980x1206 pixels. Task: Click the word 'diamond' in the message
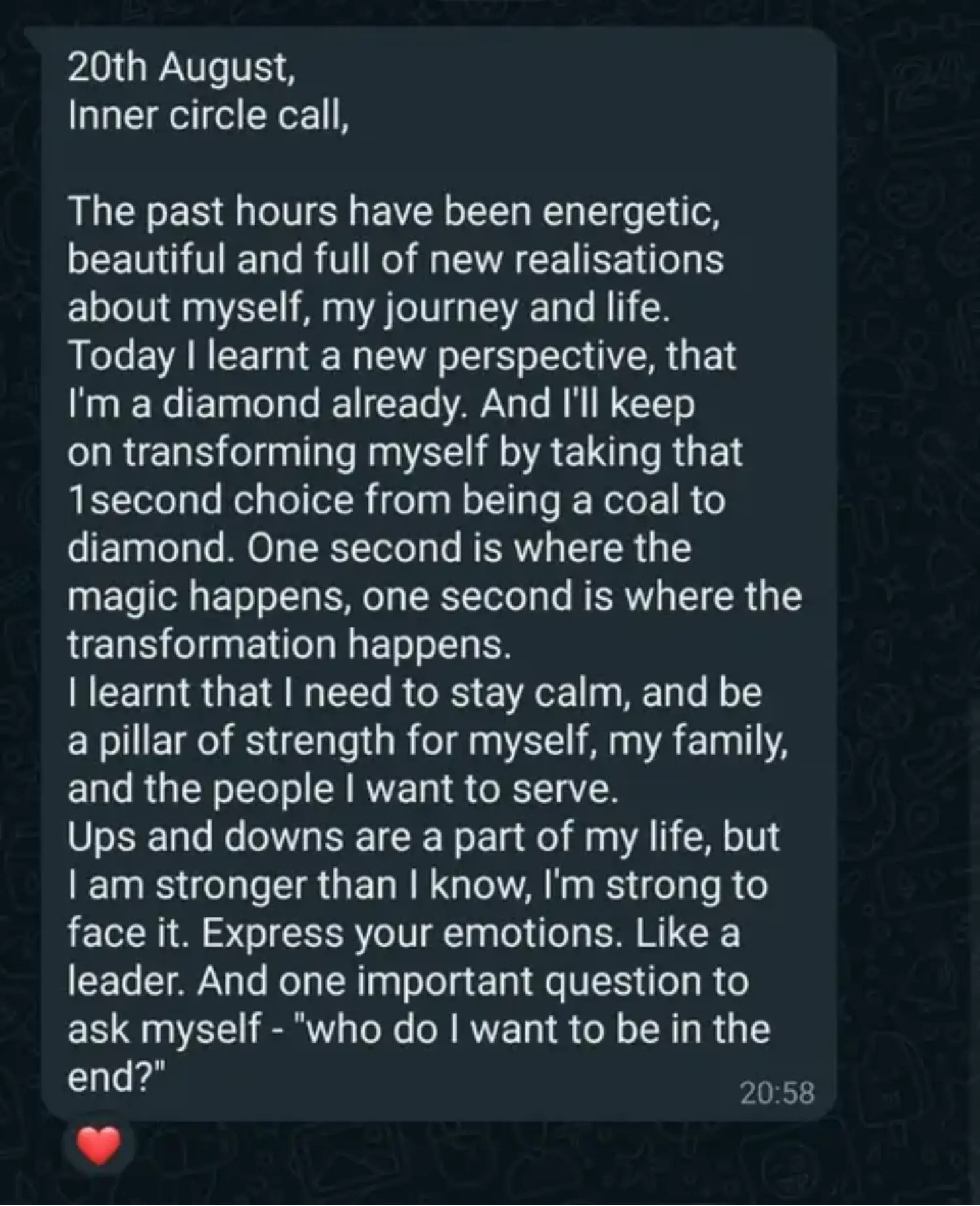[245, 402]
